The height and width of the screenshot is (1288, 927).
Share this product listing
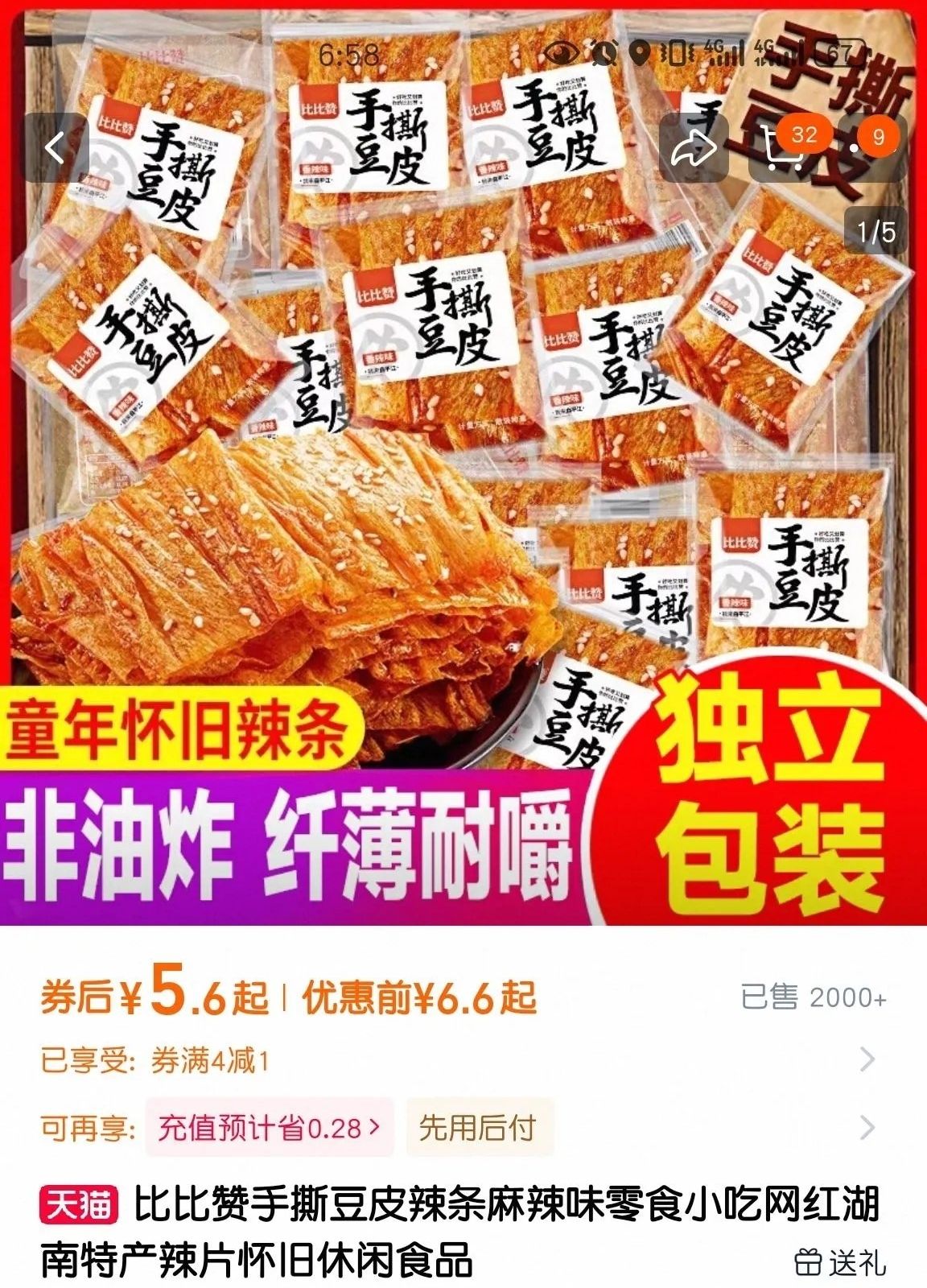coord(694,148)
